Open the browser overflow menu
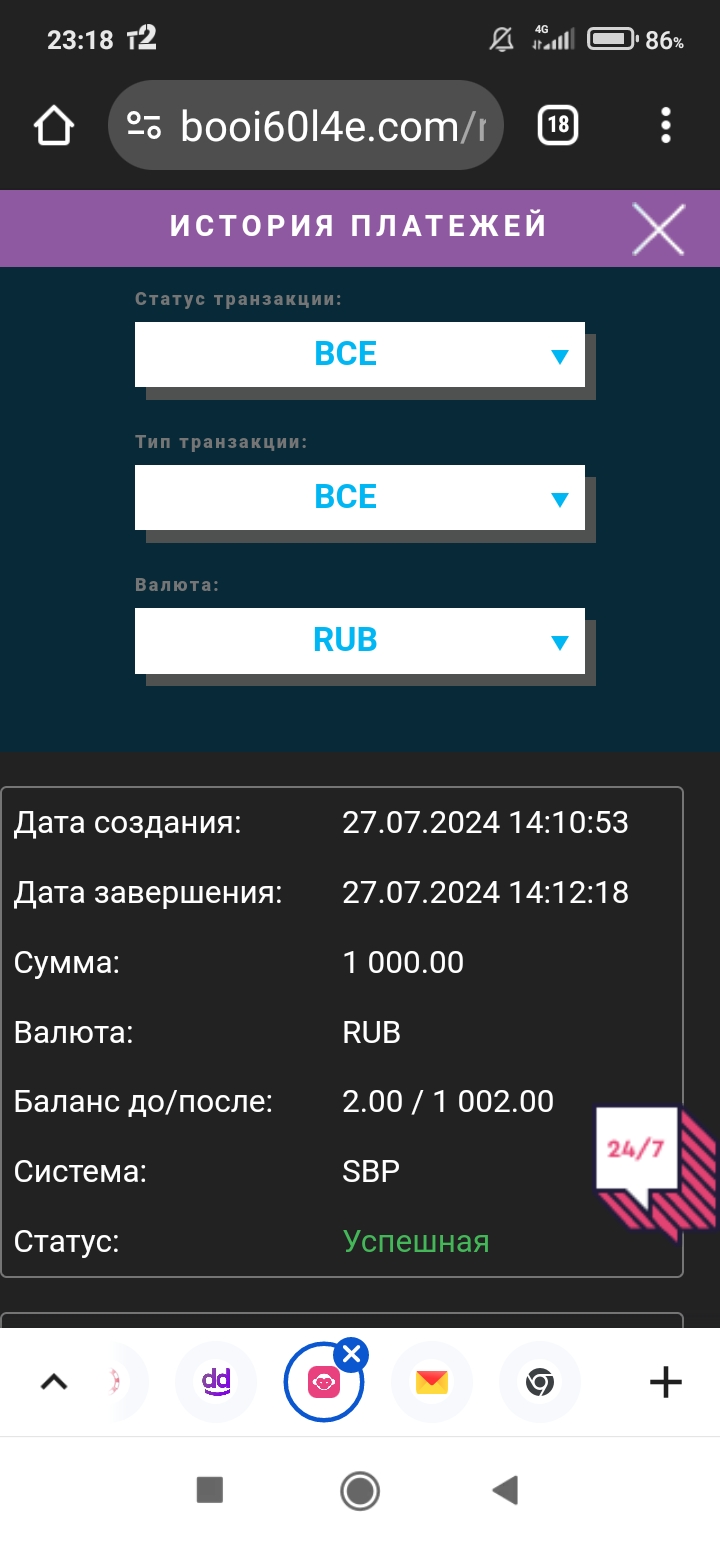The image size is (720, 1544). click(x=665, y=126)
